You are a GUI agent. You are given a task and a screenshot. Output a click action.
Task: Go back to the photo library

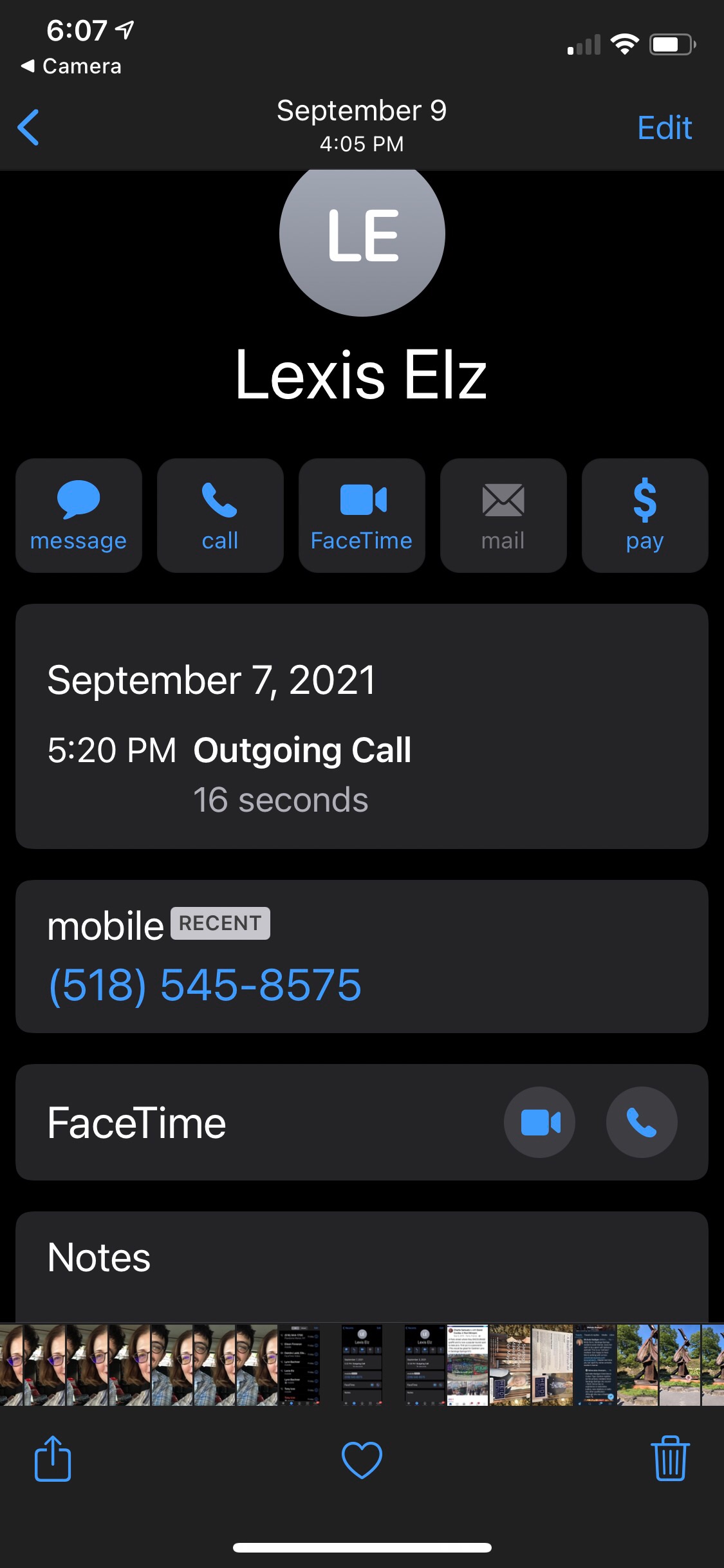tap(28, 127)
